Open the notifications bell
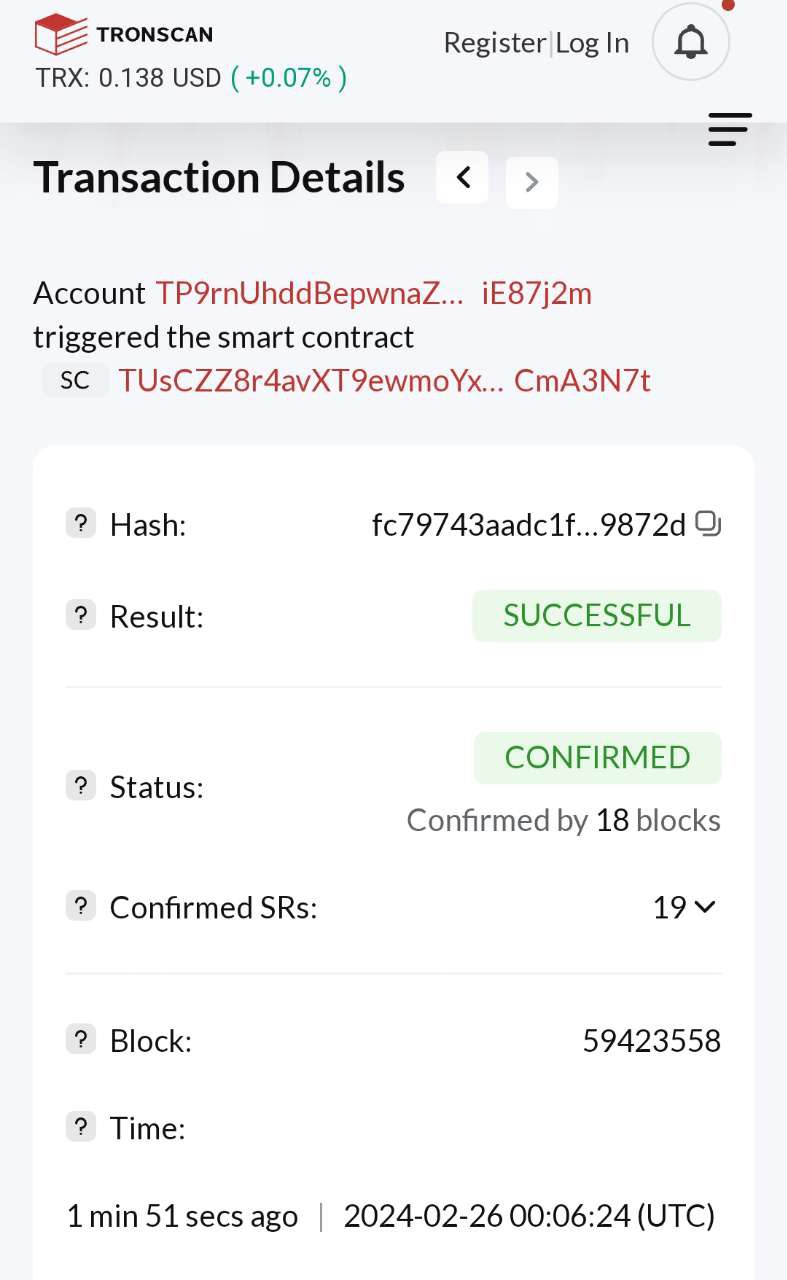The height and width of the screenshot is (1280, 787). coord(691,42)
